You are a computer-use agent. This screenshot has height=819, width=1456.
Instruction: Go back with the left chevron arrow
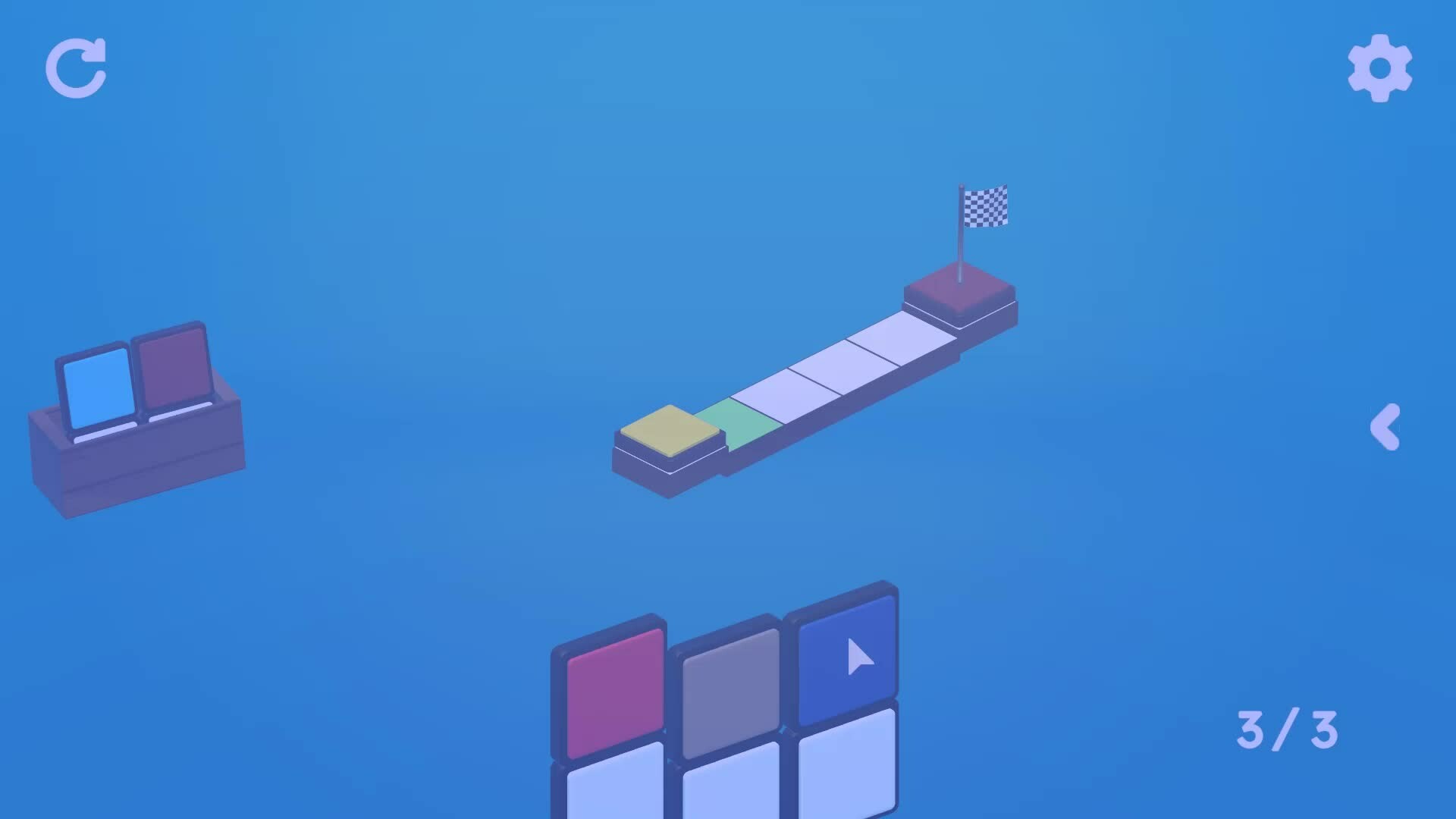pos(1385,427)
